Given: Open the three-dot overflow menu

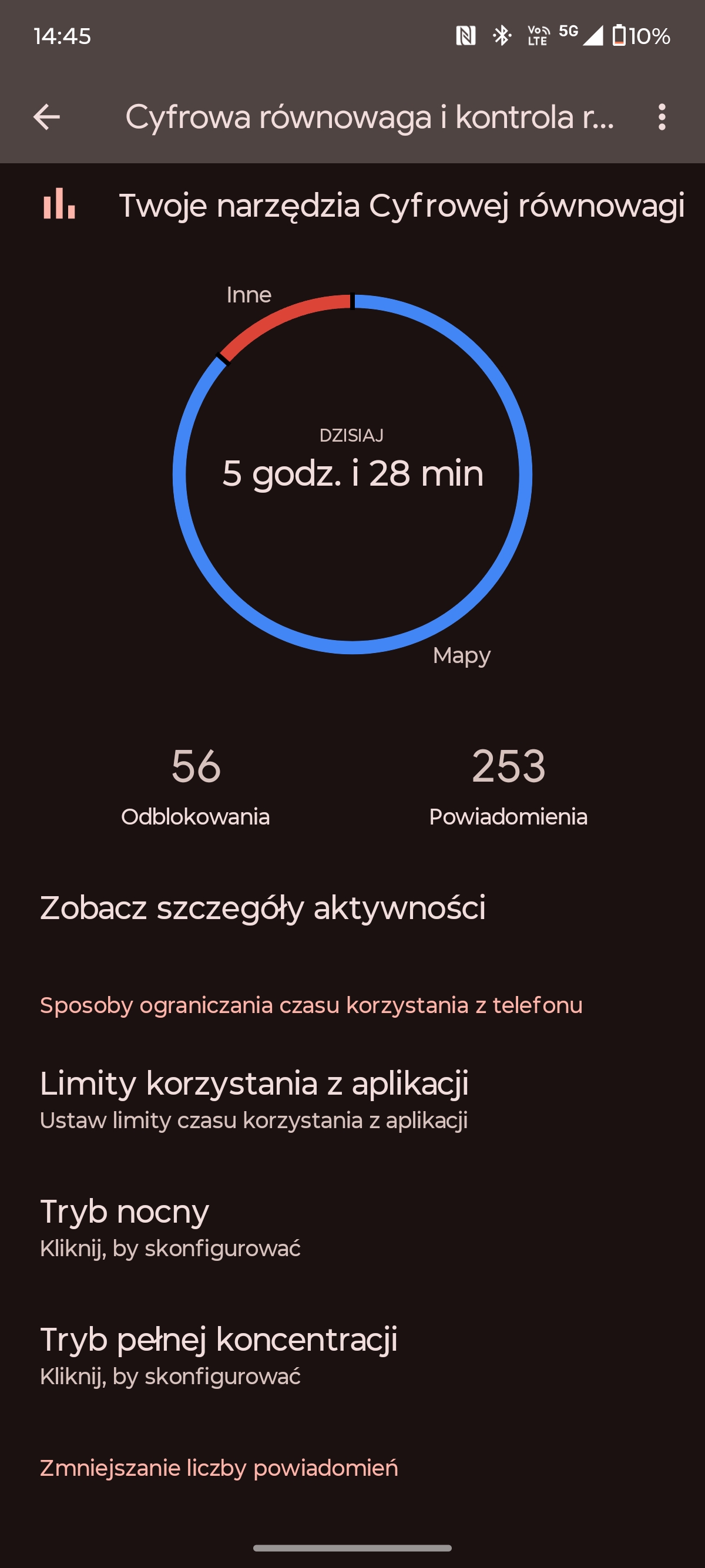Looking at the screenshot, I should [x=662, y=117].
